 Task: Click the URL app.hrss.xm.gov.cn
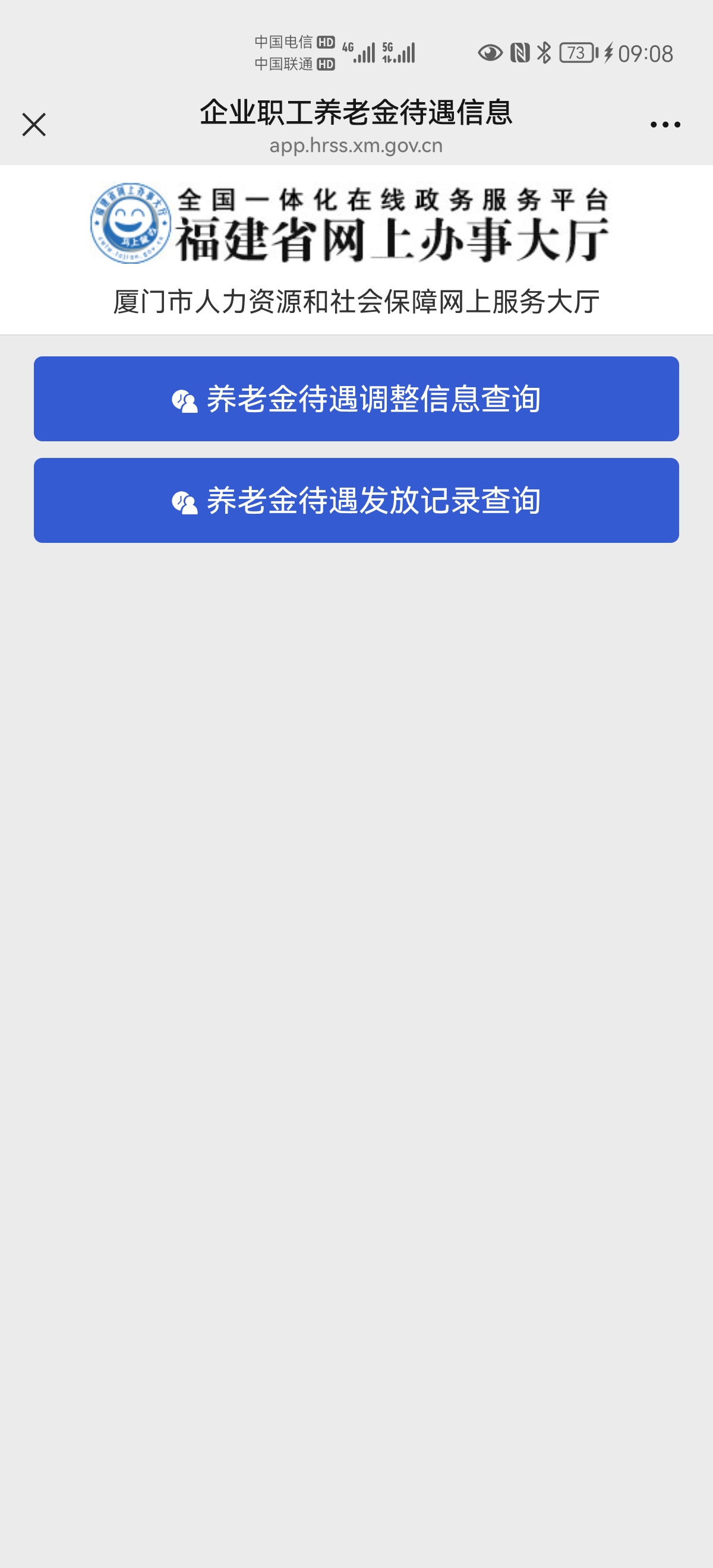[x=356, y=146]
